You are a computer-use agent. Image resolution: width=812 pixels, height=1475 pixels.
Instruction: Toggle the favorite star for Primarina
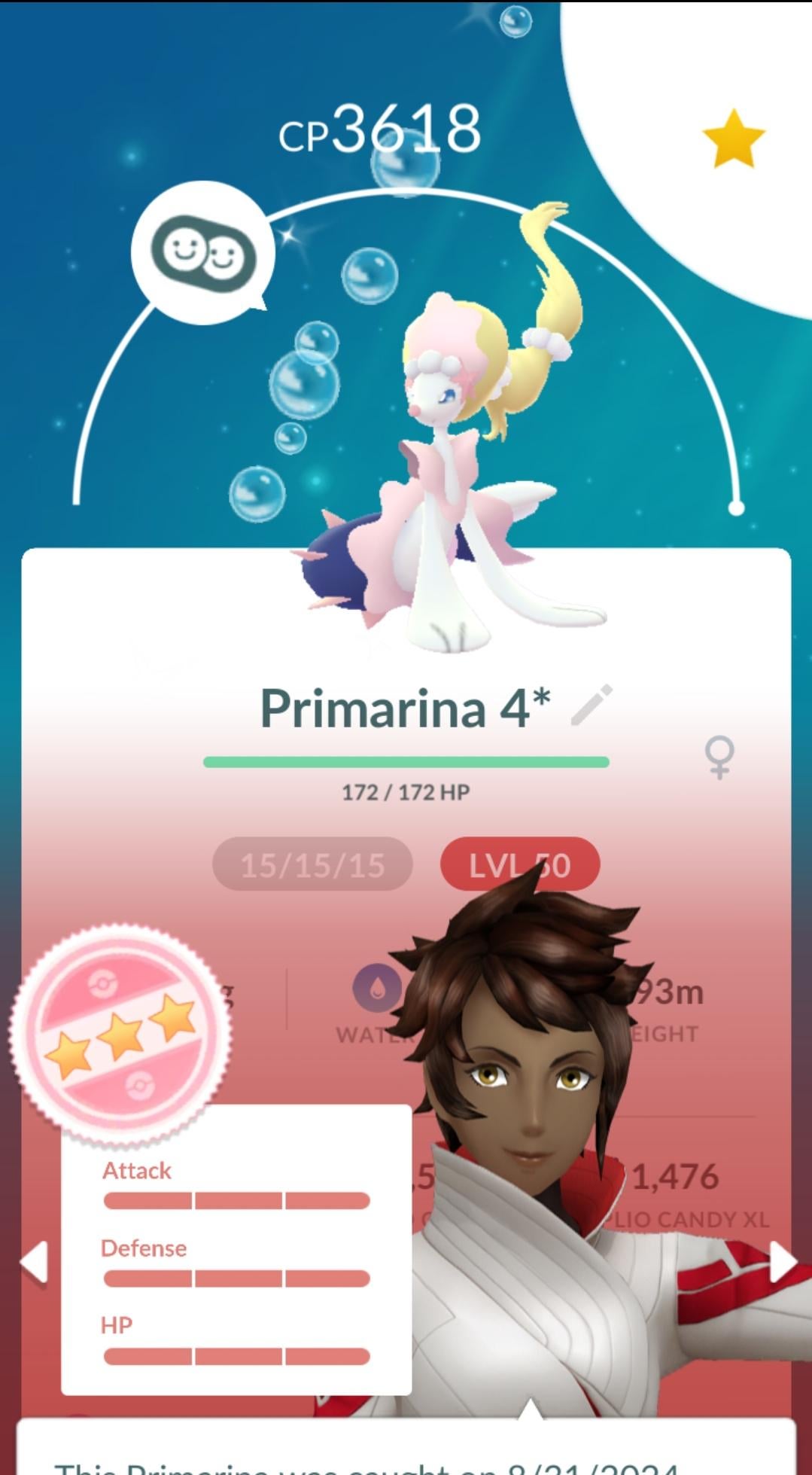point(733,138)
